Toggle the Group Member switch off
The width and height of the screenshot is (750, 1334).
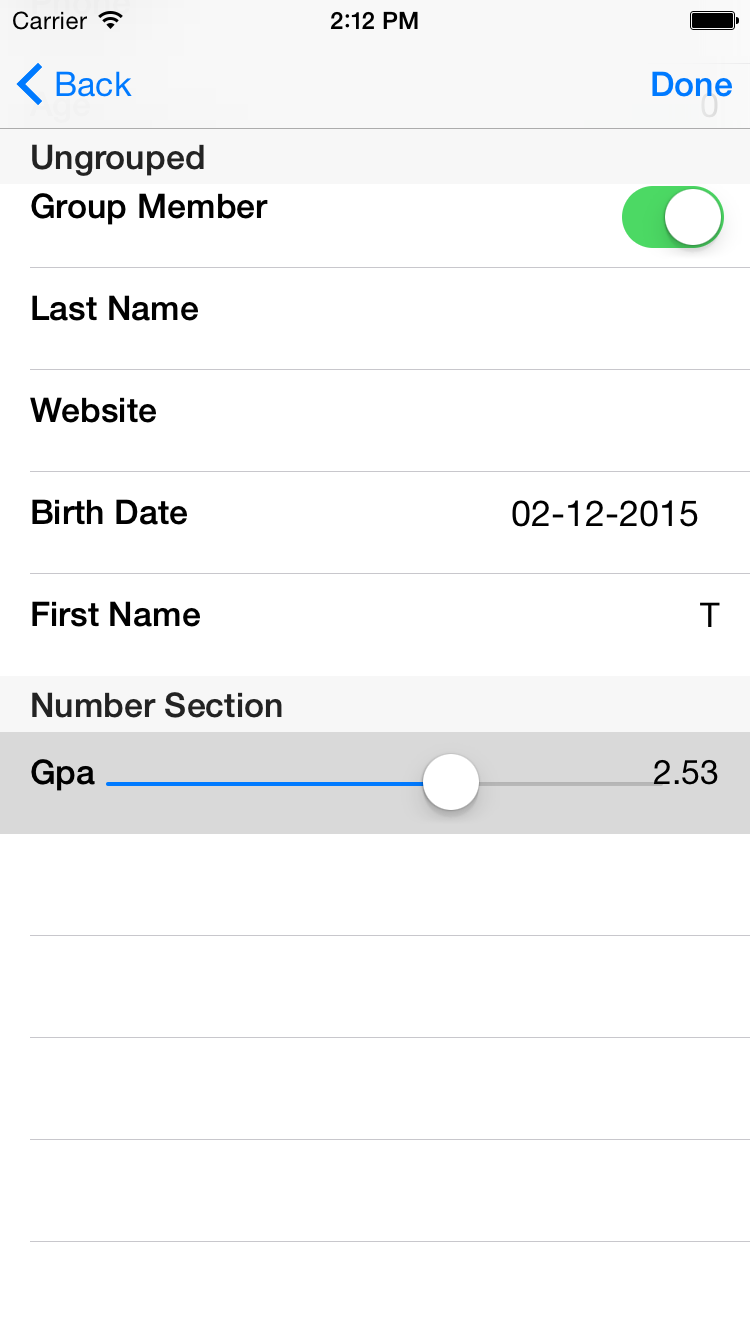pyautogui.click(x=672, y=217)
